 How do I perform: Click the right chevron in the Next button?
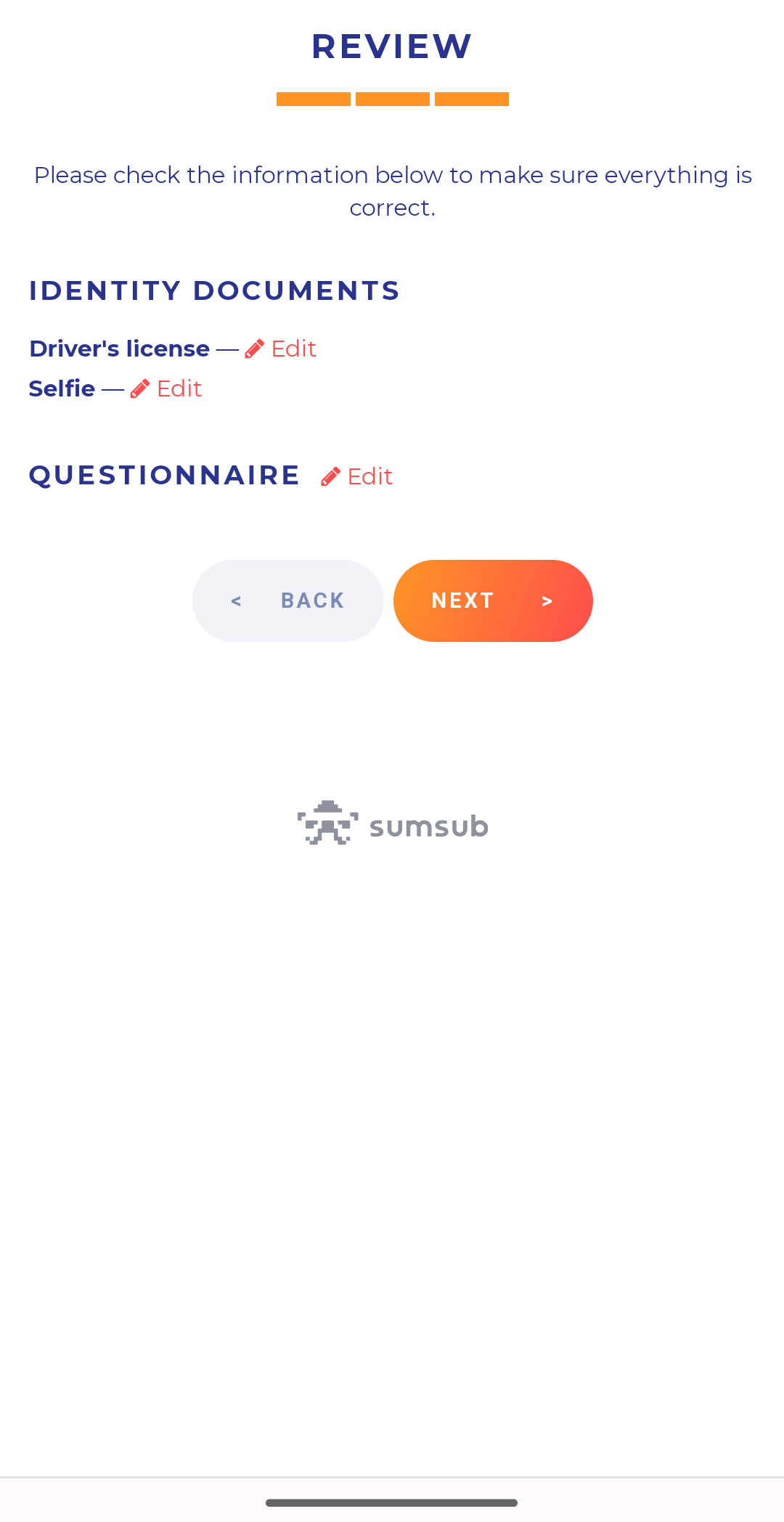click(546, 601)
